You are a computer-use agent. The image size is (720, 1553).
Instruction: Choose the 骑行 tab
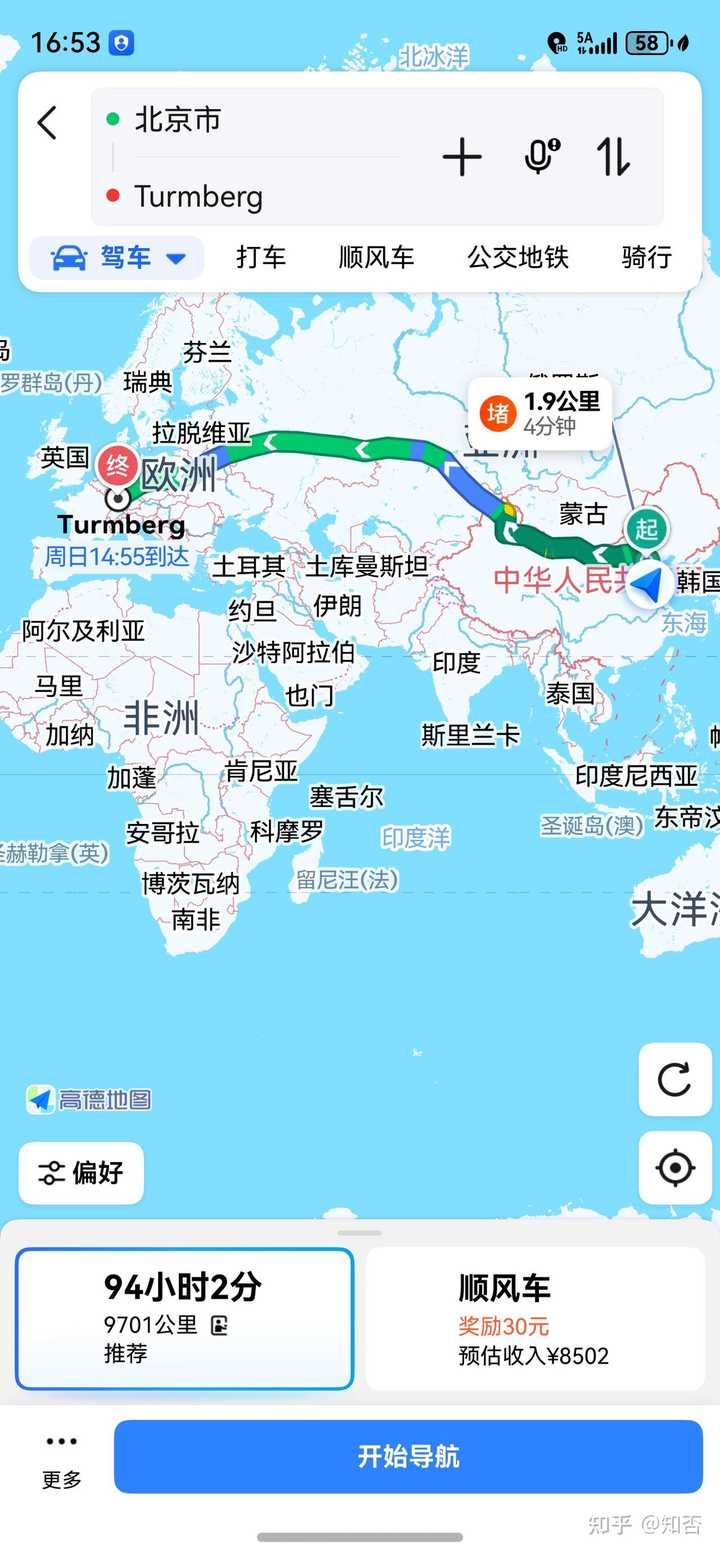[x=646, y=258]
